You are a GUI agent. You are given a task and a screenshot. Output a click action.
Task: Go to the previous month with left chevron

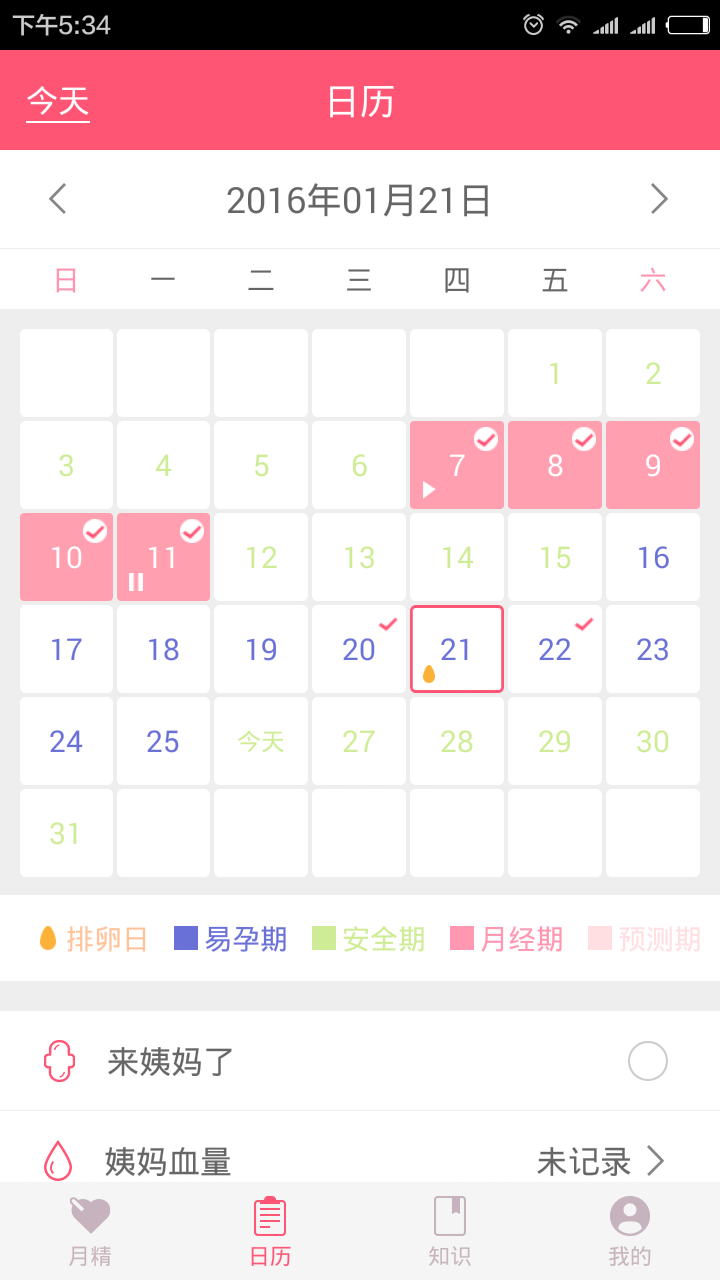57,199
